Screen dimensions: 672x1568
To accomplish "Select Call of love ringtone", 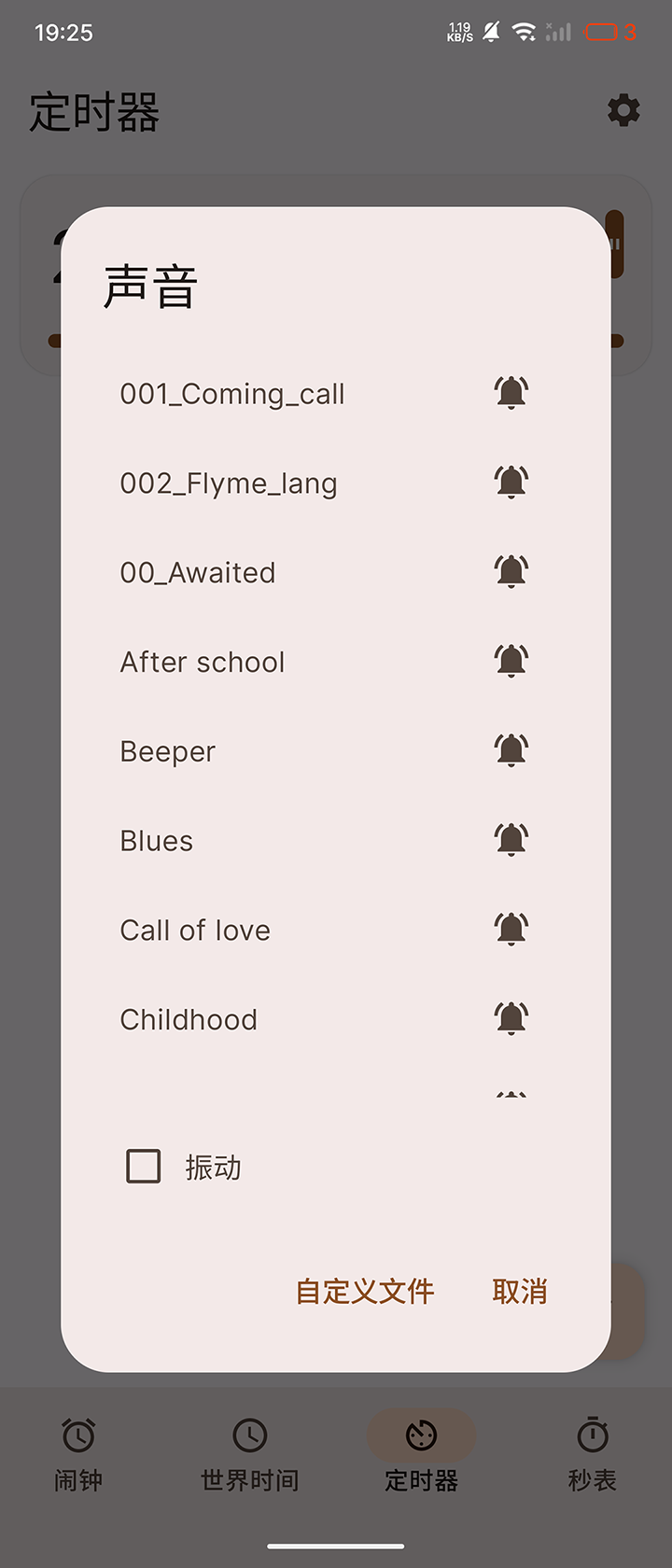I will tap(195, 931).
